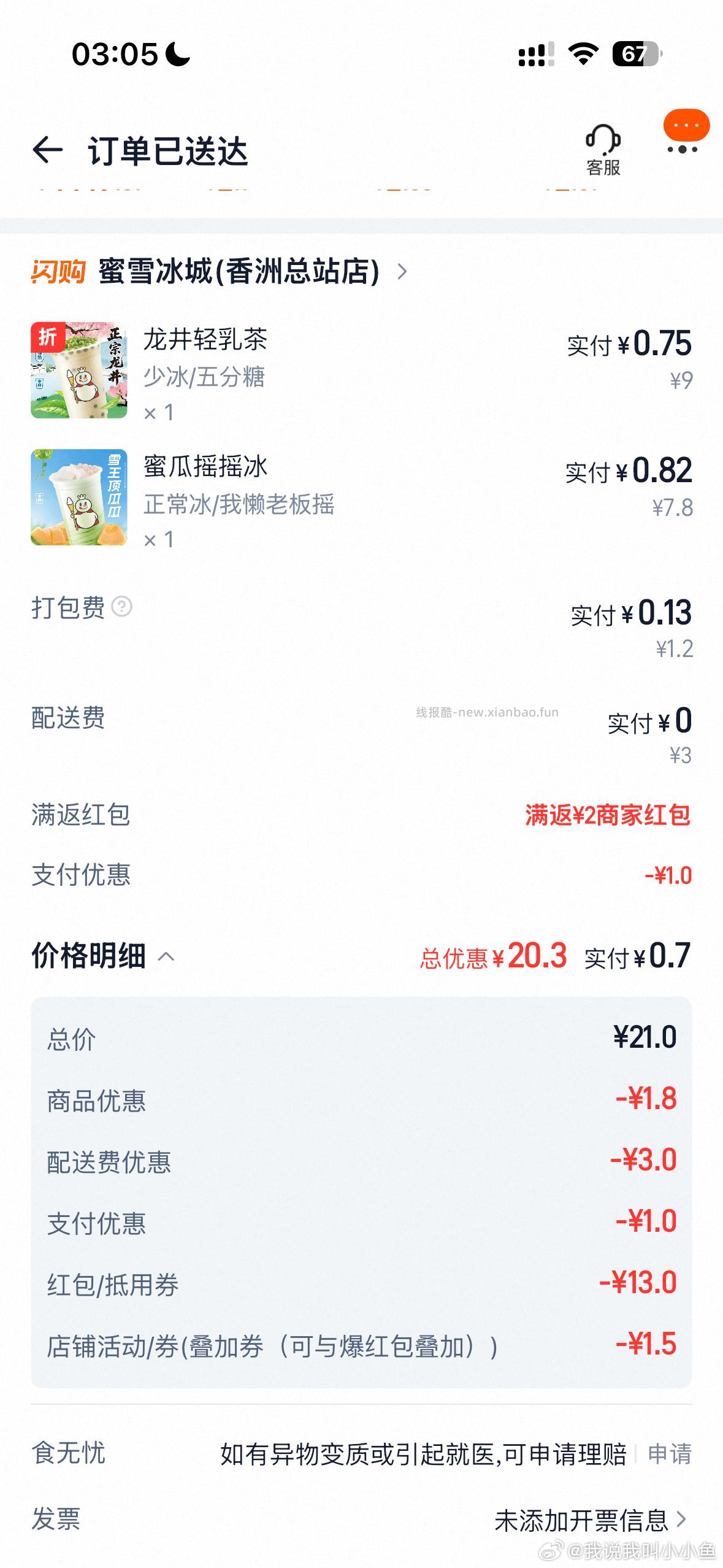723x1568 pixels.
Task: Tap the 红包/抵用券 deduction row
Action: pos(362,1286)
